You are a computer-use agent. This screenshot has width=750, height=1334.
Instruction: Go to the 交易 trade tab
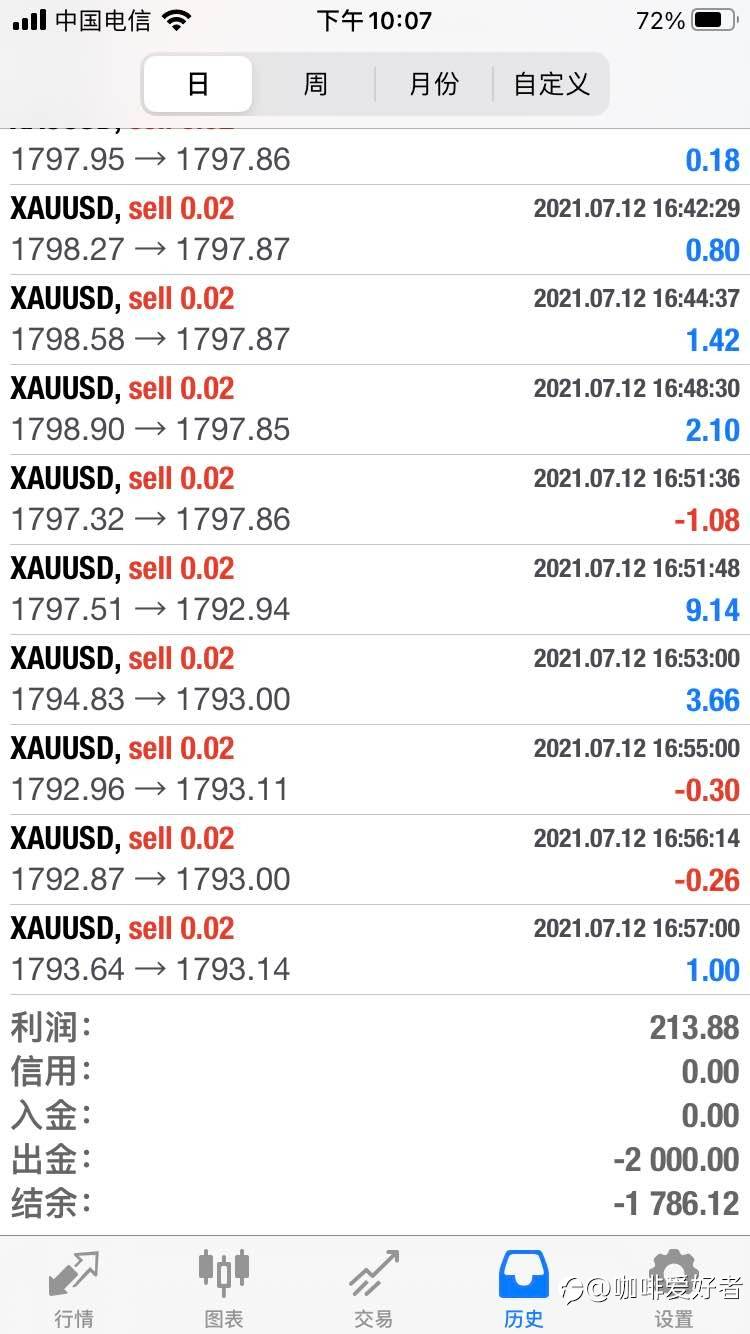(373, 1288)
